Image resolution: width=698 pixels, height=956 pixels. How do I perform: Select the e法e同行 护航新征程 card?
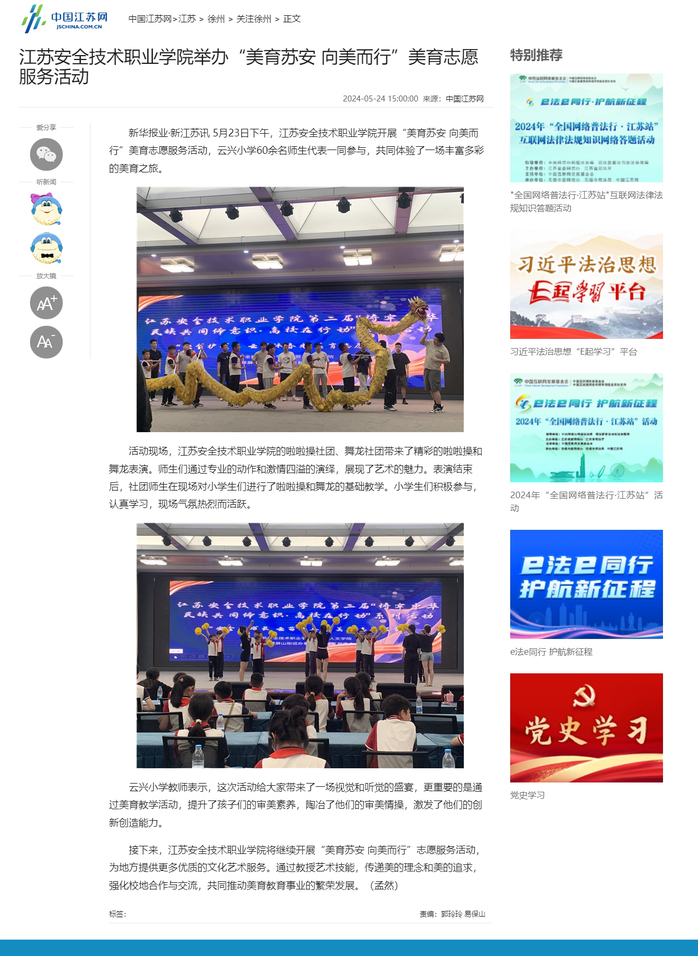point(586,583)
